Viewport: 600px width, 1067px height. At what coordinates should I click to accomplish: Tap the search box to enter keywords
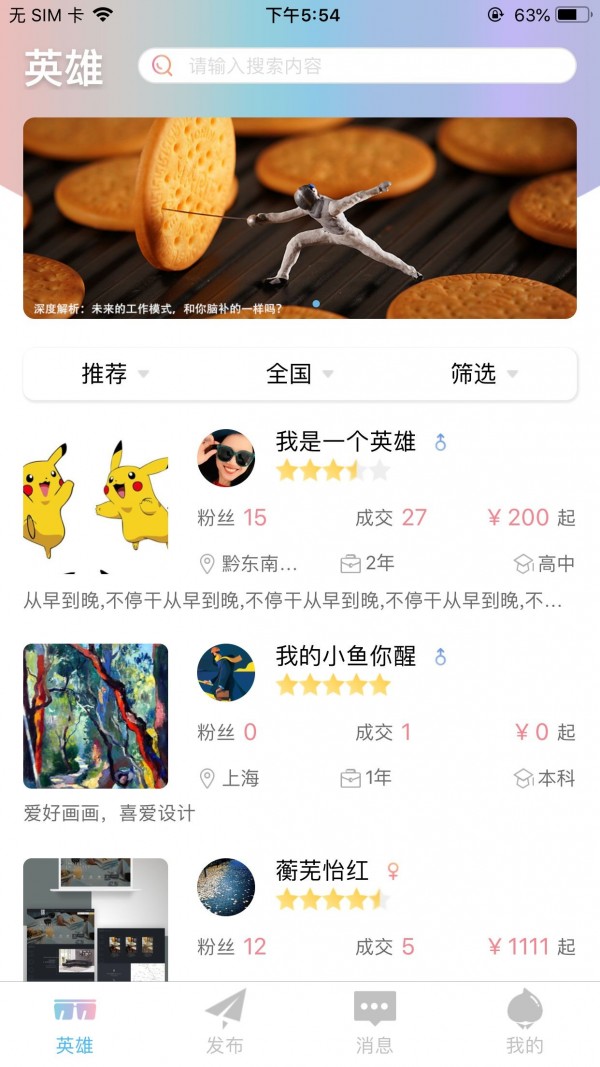pyautogui.click(x=357, y=66)
